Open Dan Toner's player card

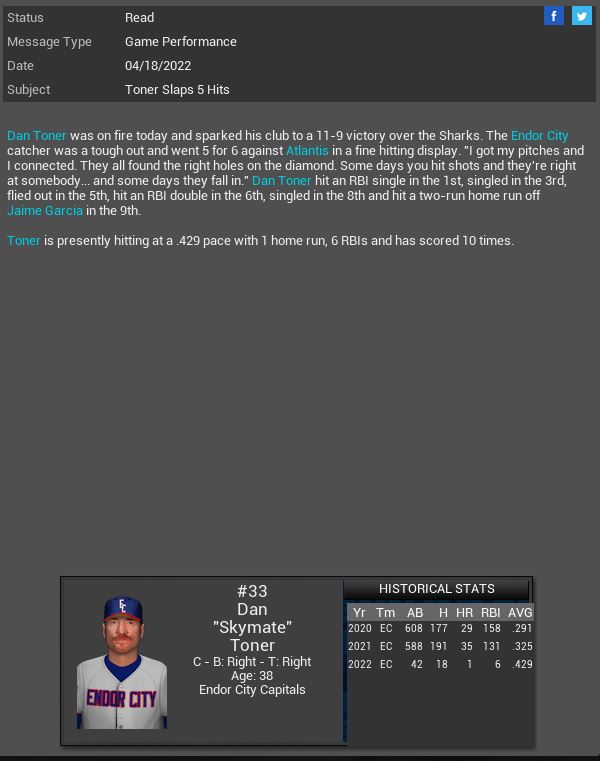(x=122, y=662)
